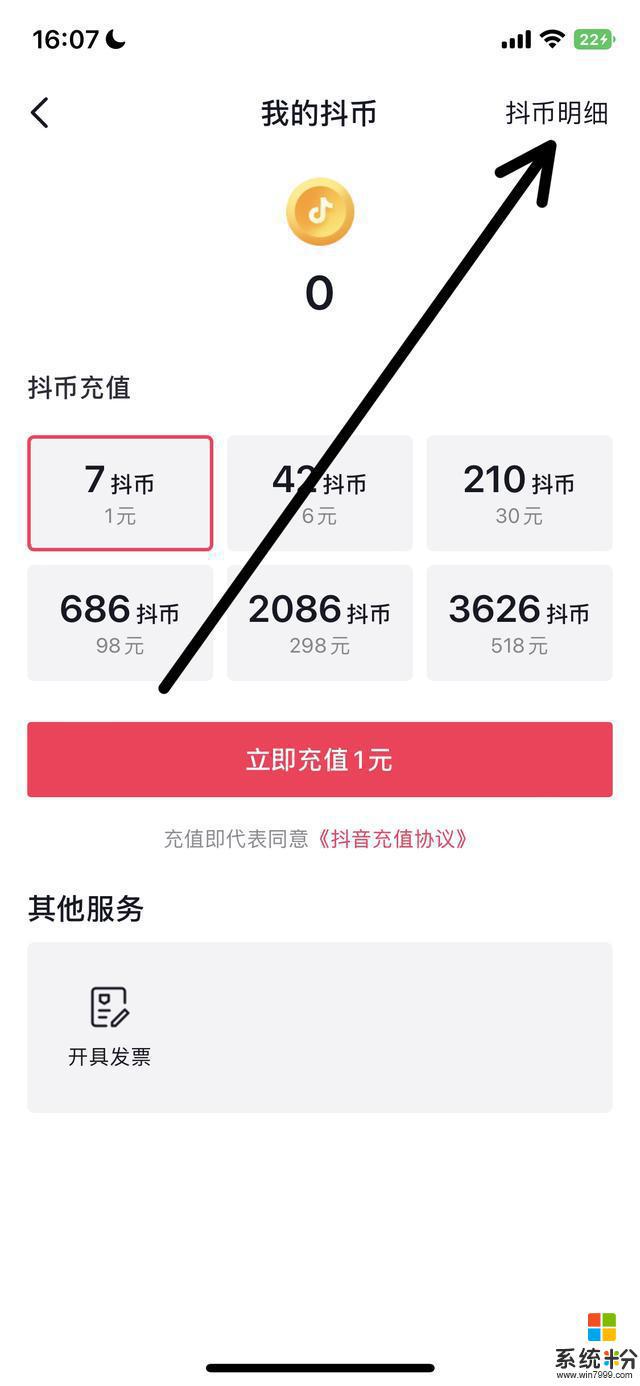
Task: Choose the 2086 抖币 for 298元 option
Action: coord(320,623)
